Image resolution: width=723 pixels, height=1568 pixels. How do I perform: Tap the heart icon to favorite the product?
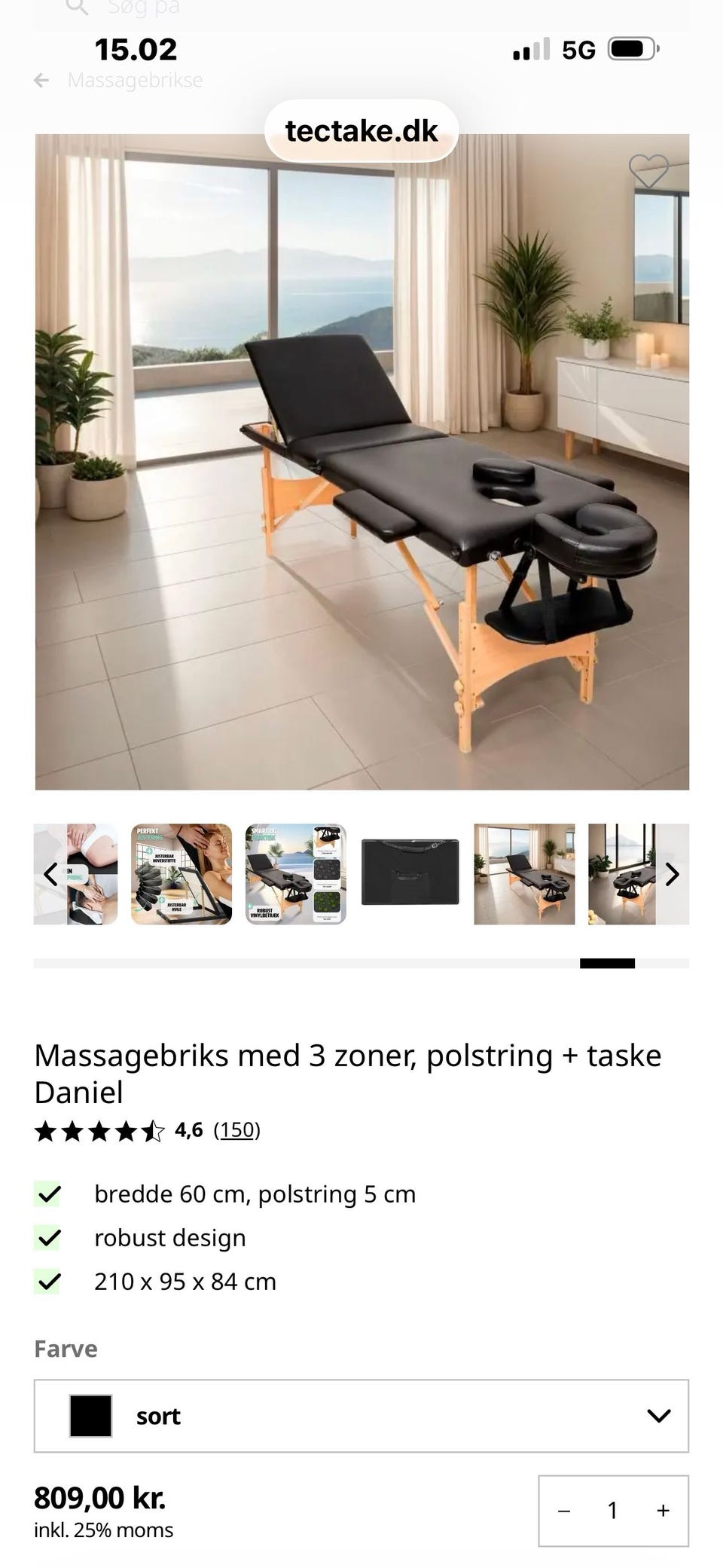pyautogui.click(x=648, y=172)
